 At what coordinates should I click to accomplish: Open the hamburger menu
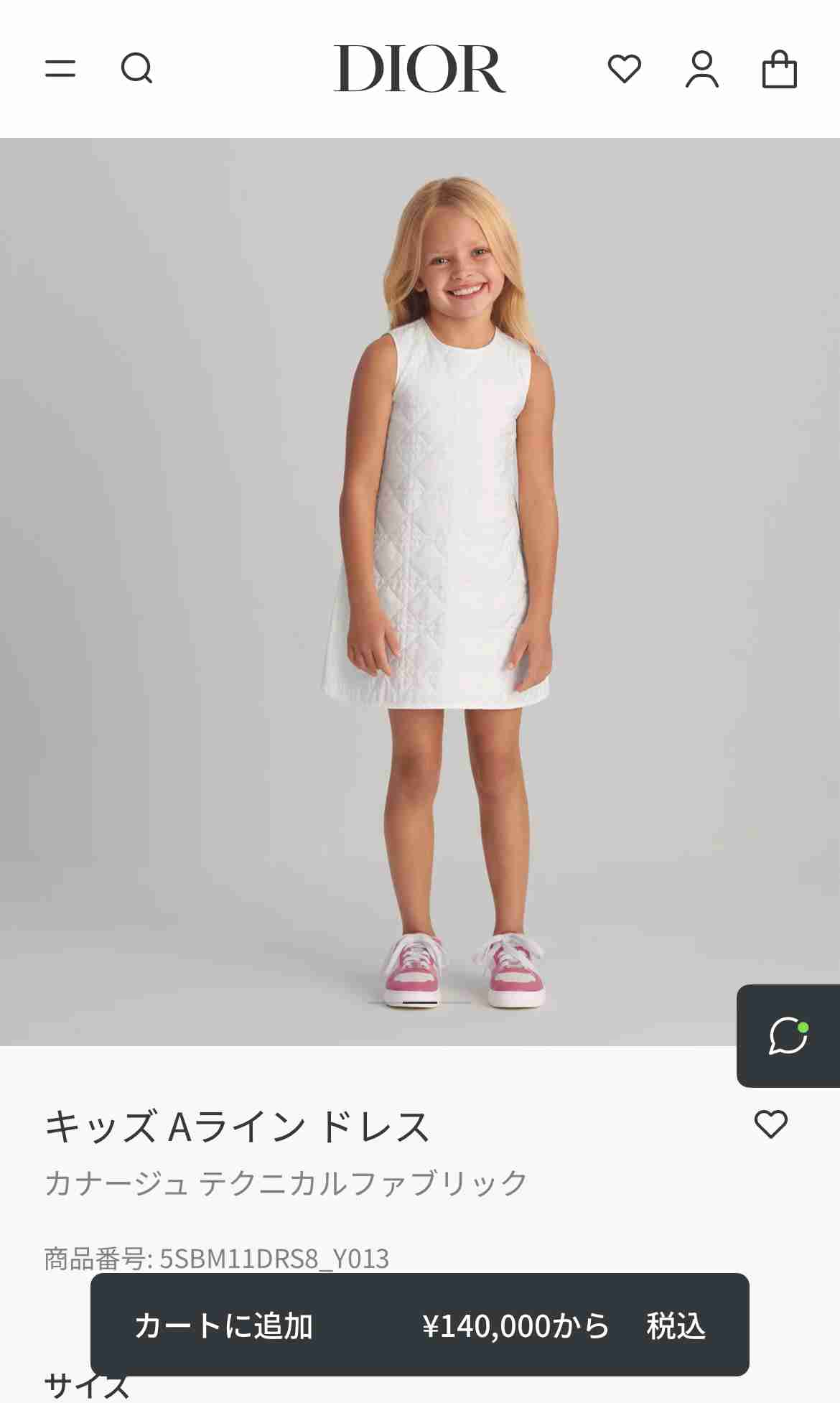(60, 69)
